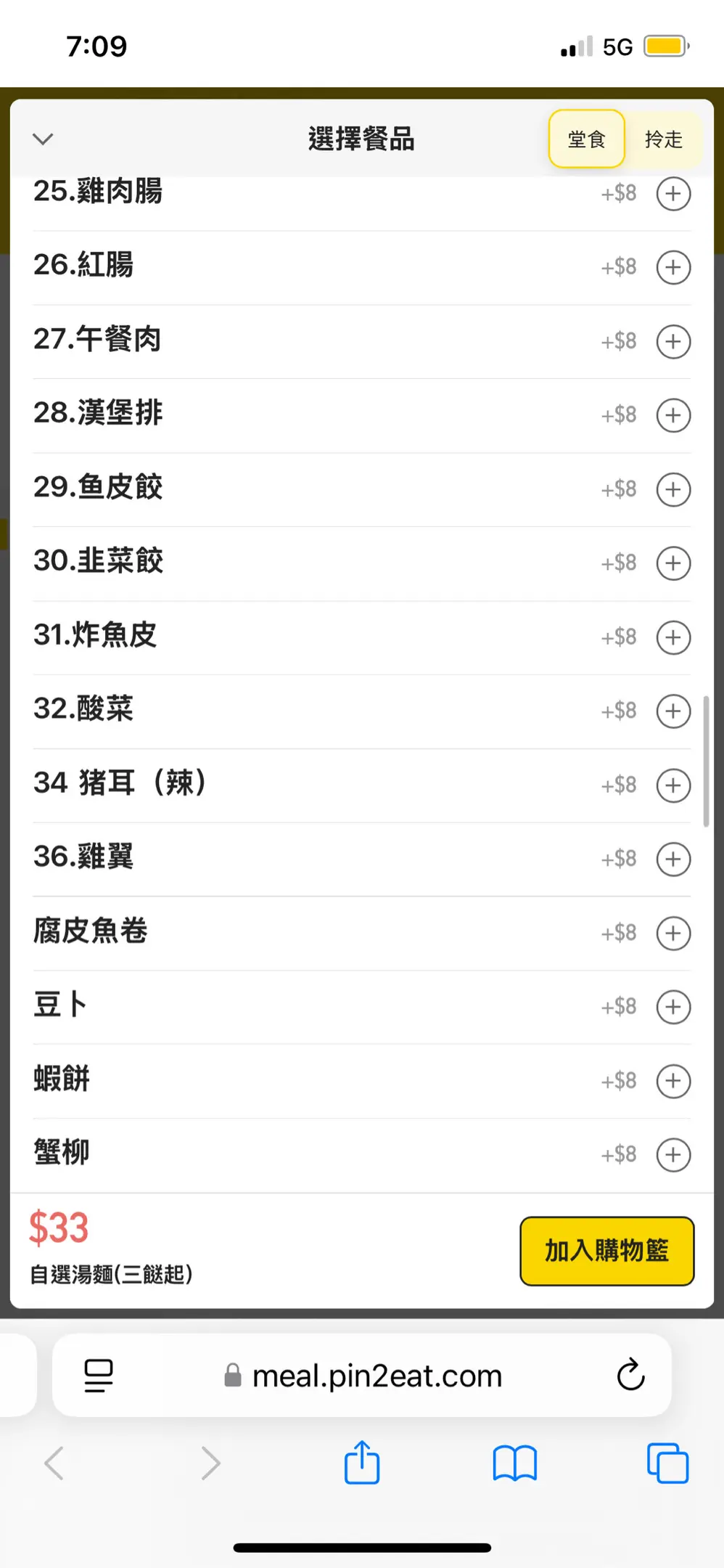The height and width of the screenshot is (1568, 724).
Task: Add 34 猪耳（辣）topping
Action: [x=673, y=785]
